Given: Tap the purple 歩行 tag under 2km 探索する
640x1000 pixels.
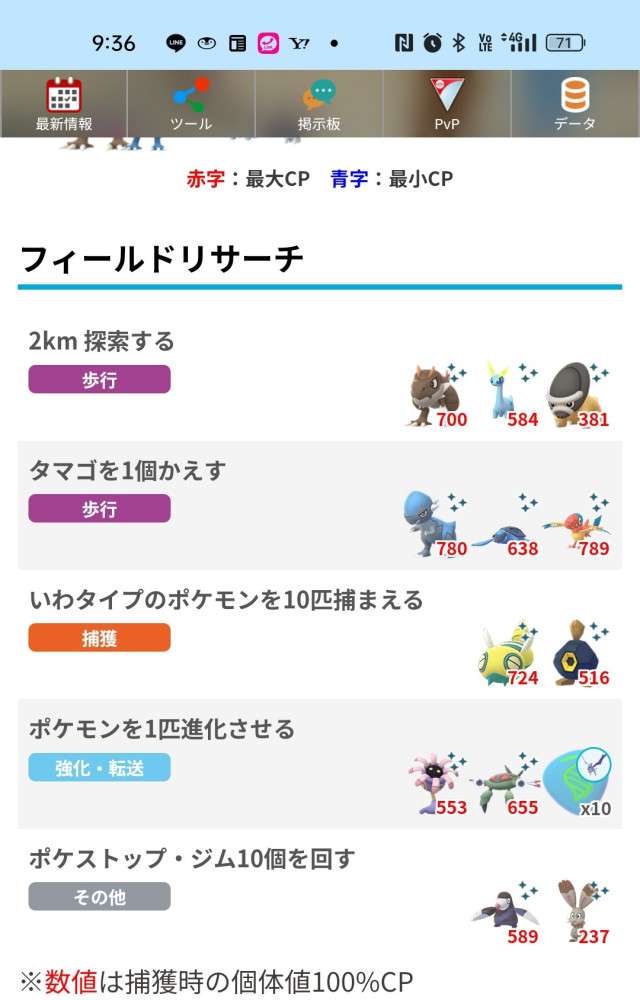Looking at the screenshot, I should pos(99,380).
